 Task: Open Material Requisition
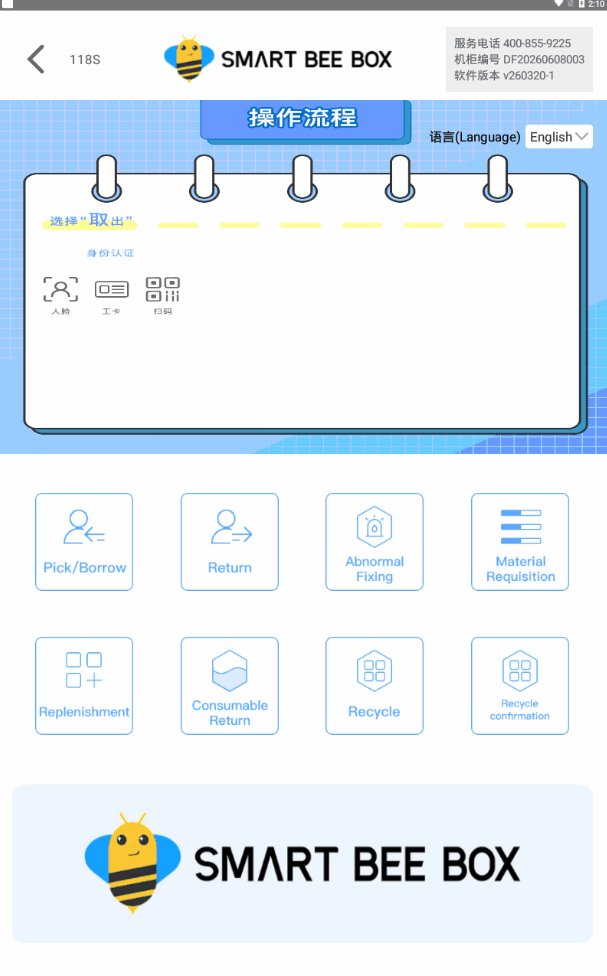(x=520, y=542)
